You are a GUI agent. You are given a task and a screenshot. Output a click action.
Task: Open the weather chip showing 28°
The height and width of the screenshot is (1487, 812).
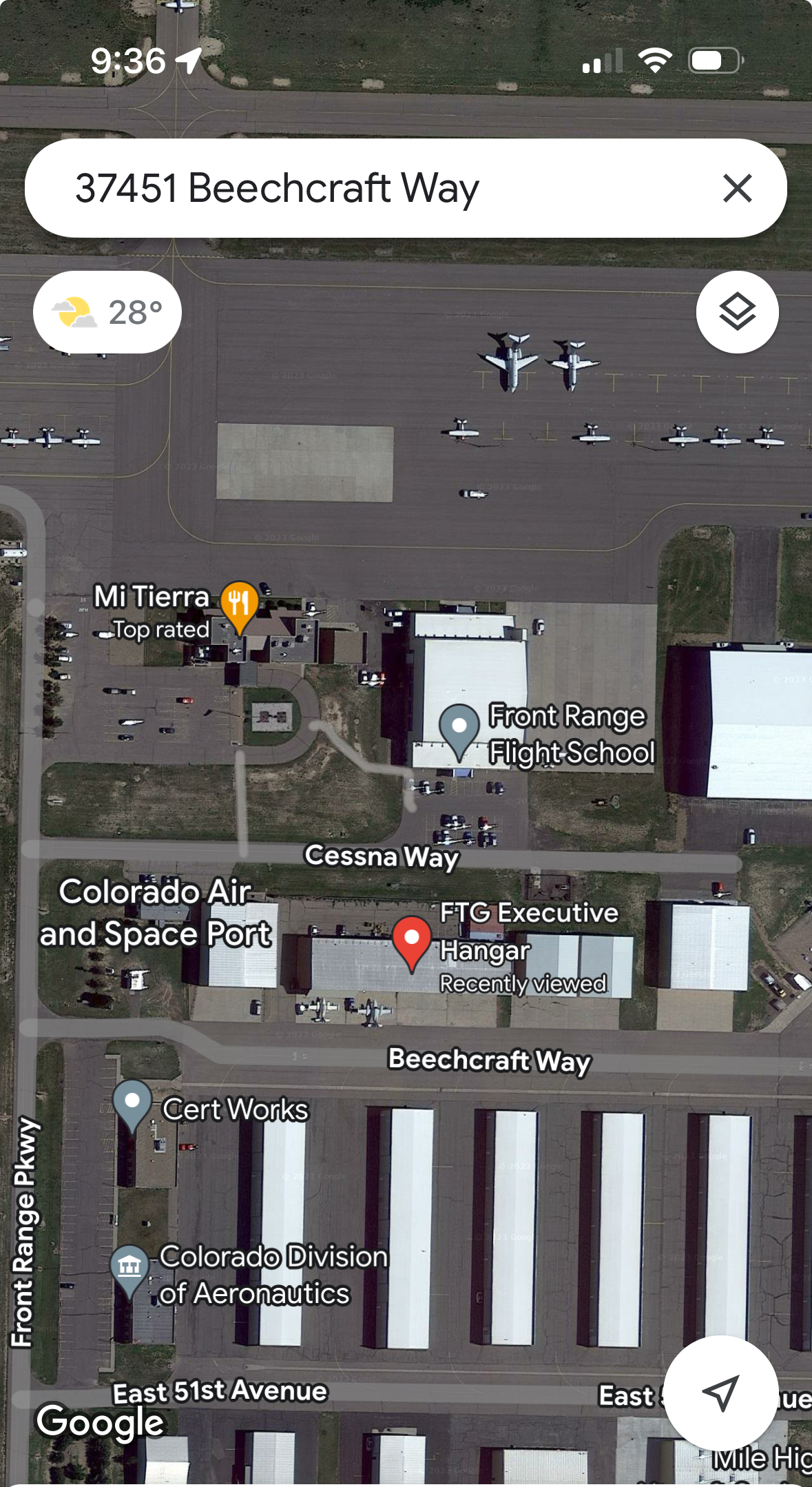click(x=107, y=312)
